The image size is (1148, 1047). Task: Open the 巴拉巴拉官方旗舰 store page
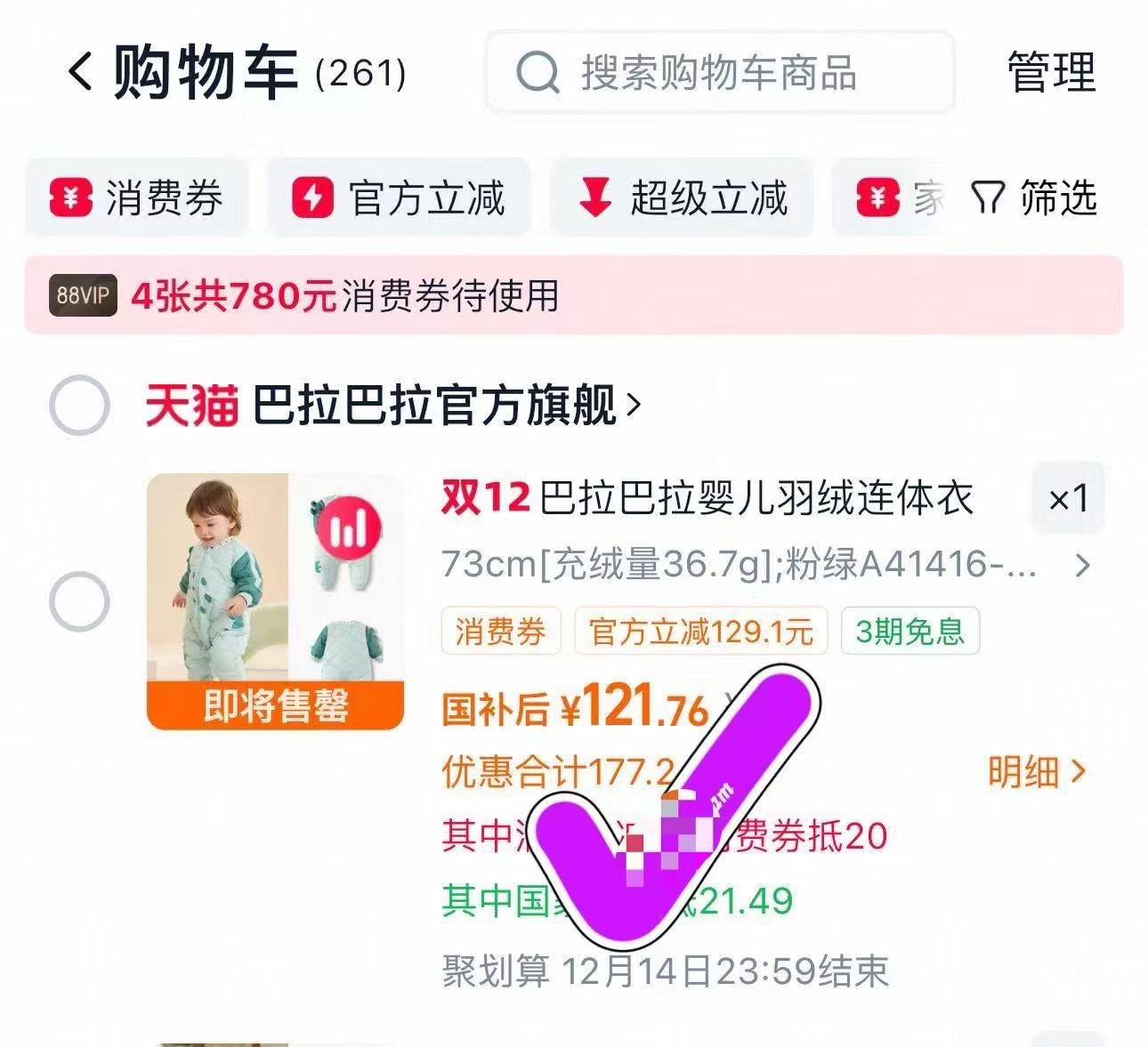[436, 406]
